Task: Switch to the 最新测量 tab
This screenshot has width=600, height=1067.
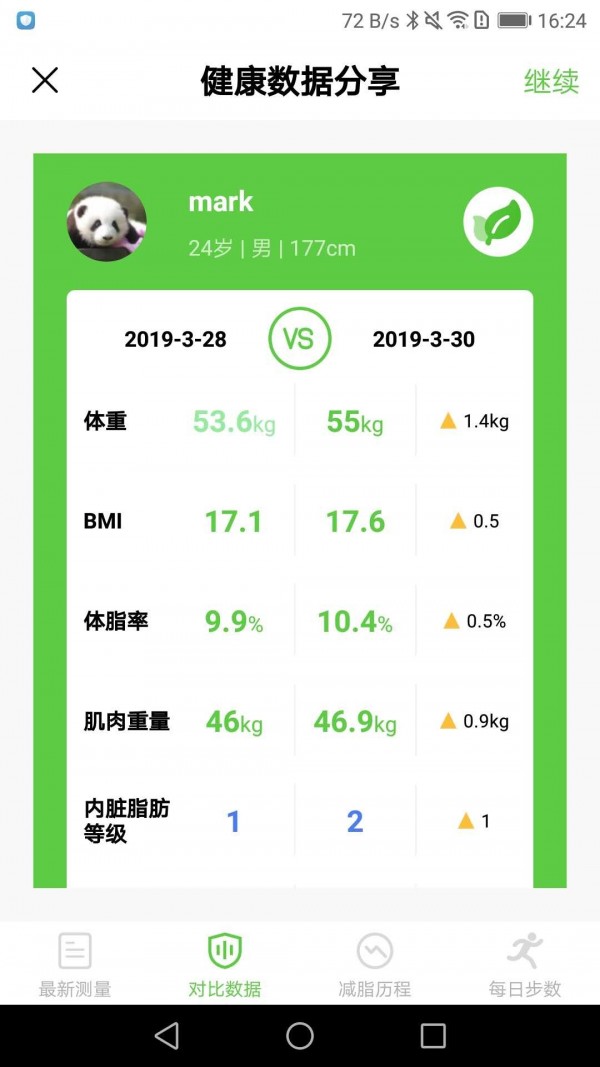Action: pyautogui.click(x=75, y=965)
